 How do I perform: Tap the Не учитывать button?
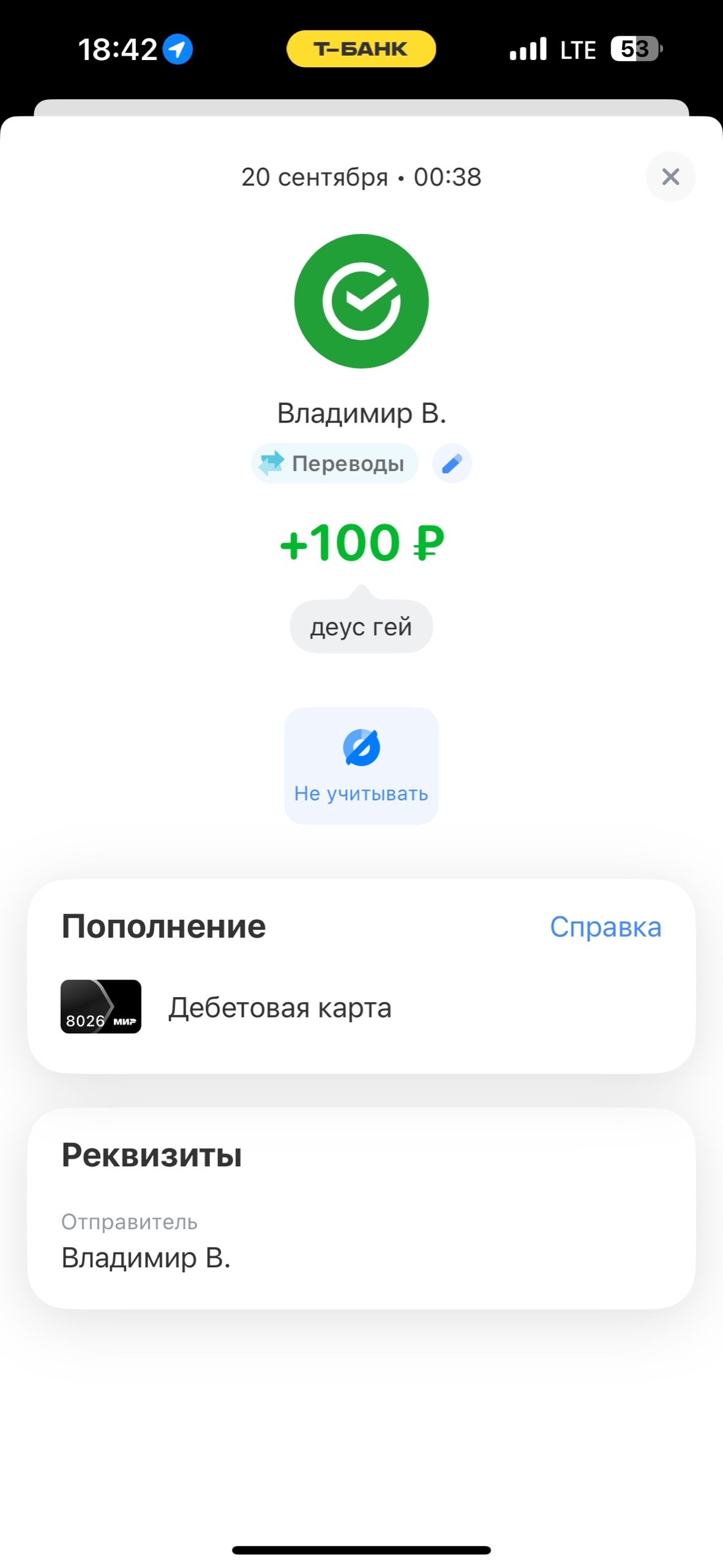361,766
